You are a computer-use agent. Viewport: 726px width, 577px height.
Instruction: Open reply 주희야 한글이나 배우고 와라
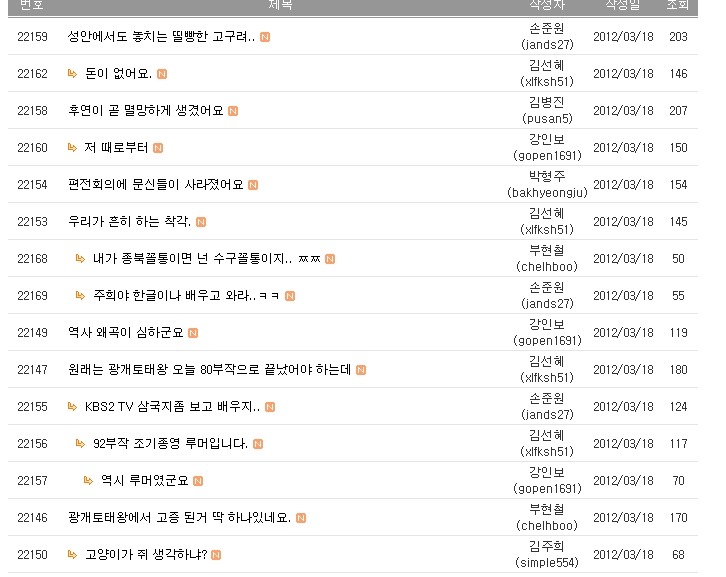click(186, 295)
